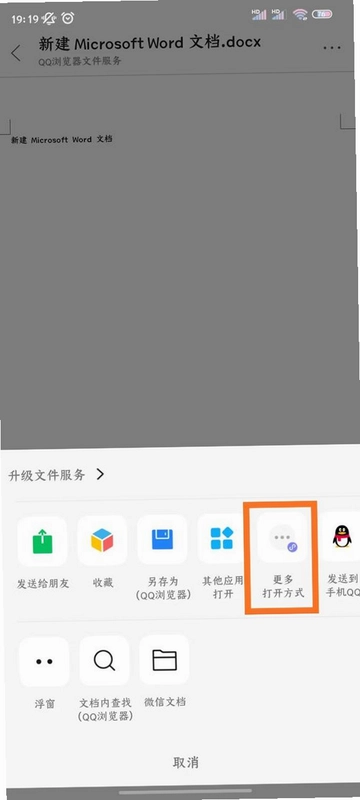Open the three-dot overflow menu
Screen dimensions: 360x800
coord(331,48)
